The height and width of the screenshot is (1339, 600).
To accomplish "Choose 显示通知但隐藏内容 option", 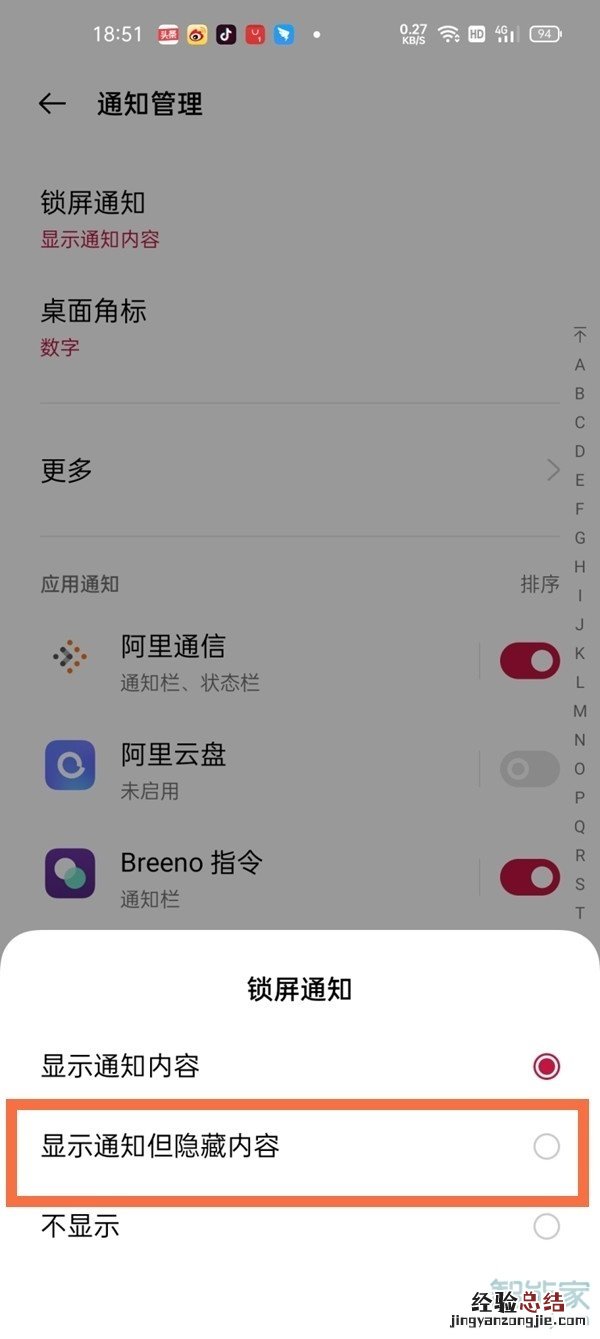I will [x=546, y=1146].
